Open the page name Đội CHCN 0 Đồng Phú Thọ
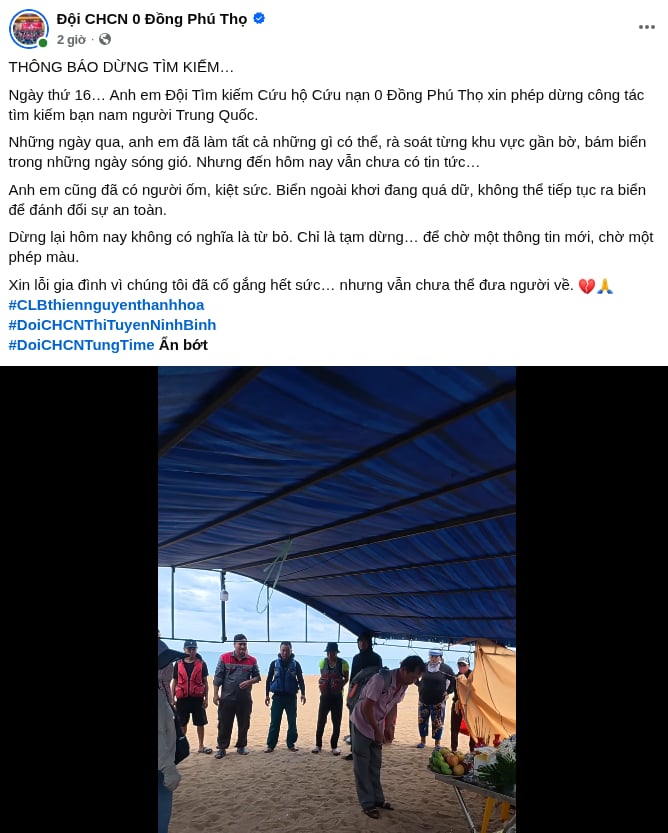Screen dimensions: 668x833 tap(151, 19)
